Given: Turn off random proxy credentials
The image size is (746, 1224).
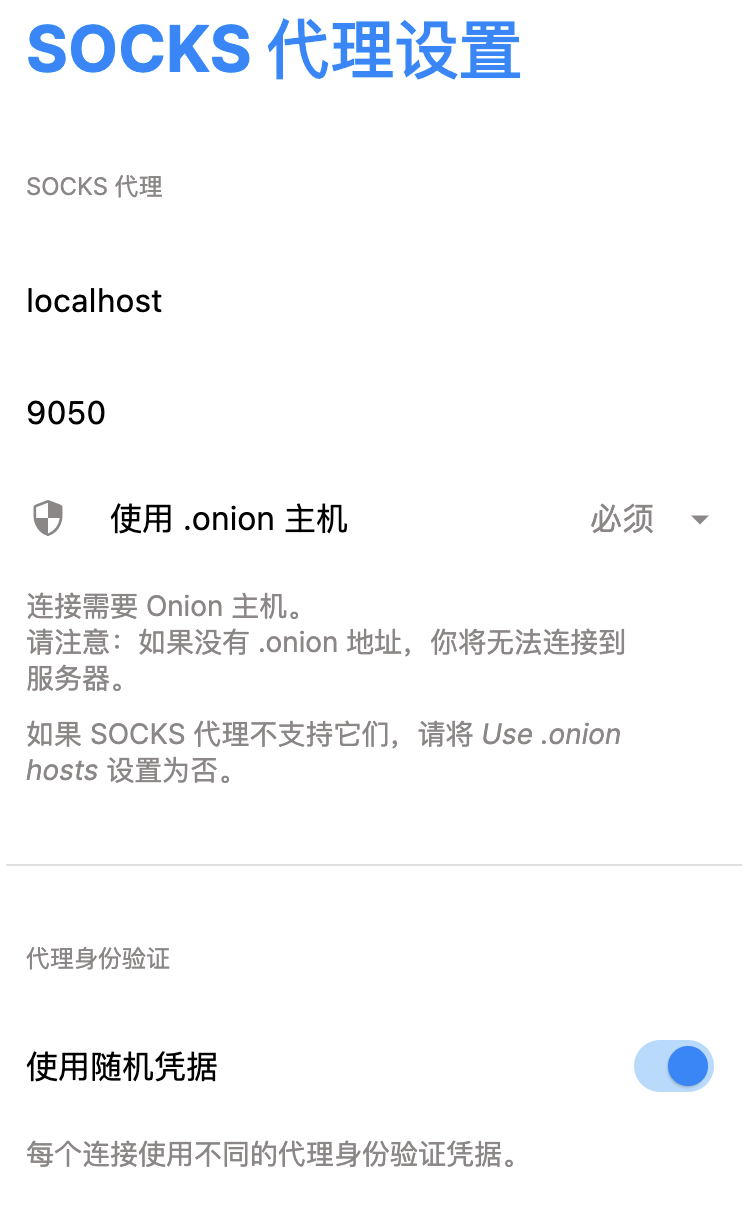Looking at the screenshot, I should 674,1067.
